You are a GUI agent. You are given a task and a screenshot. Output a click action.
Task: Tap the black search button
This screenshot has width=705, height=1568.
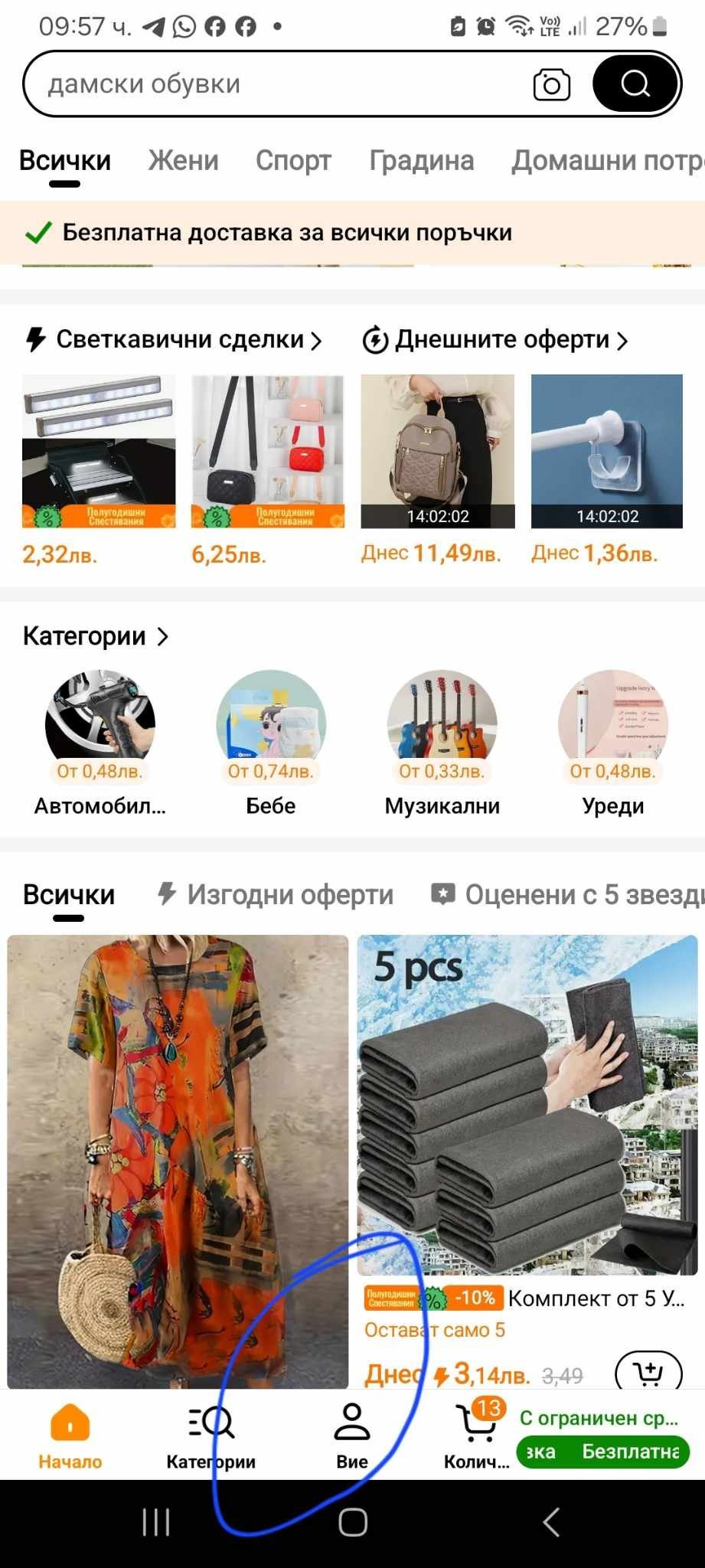635,84
